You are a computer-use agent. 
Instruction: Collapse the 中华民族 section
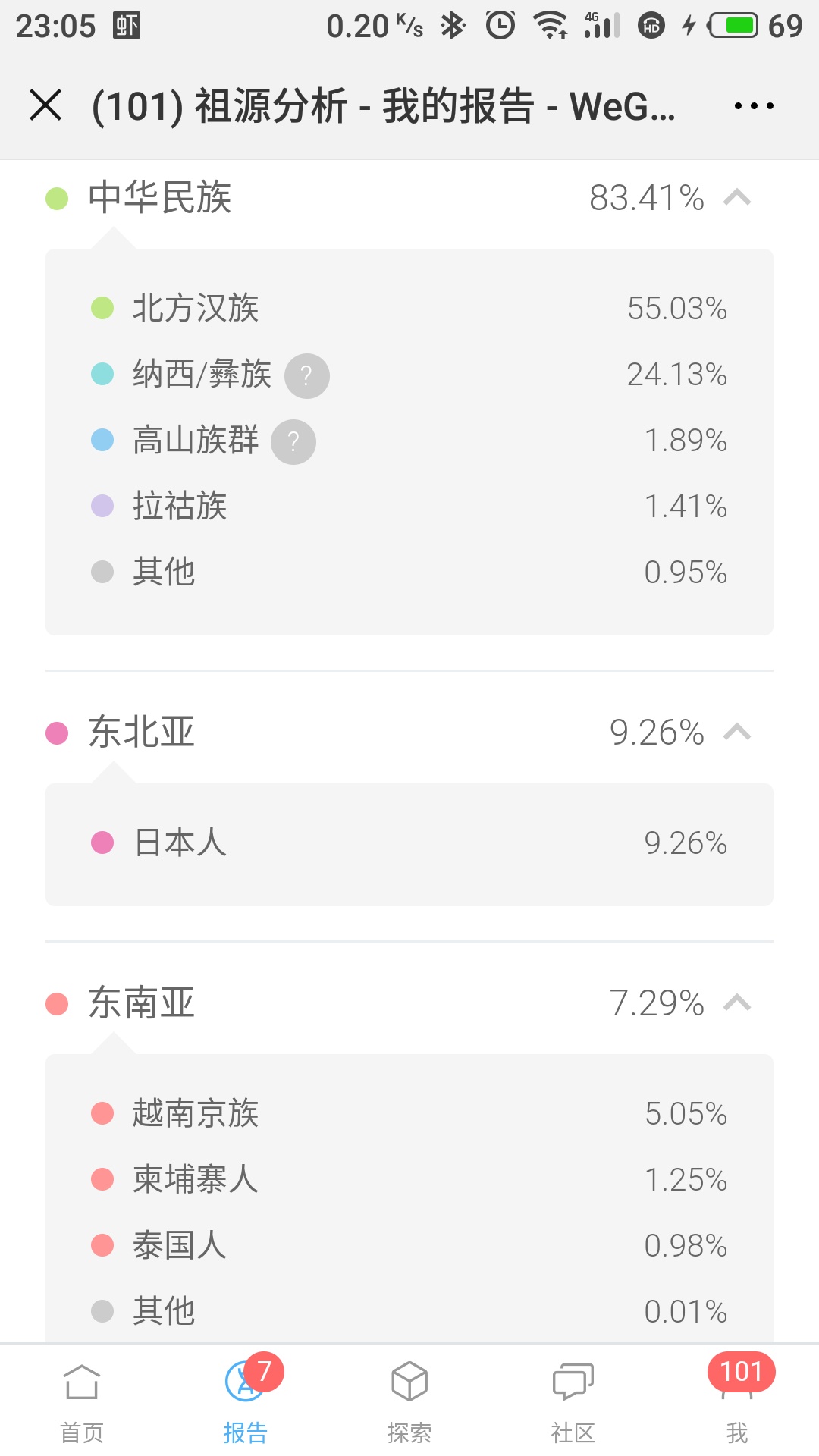pos(737,198)
